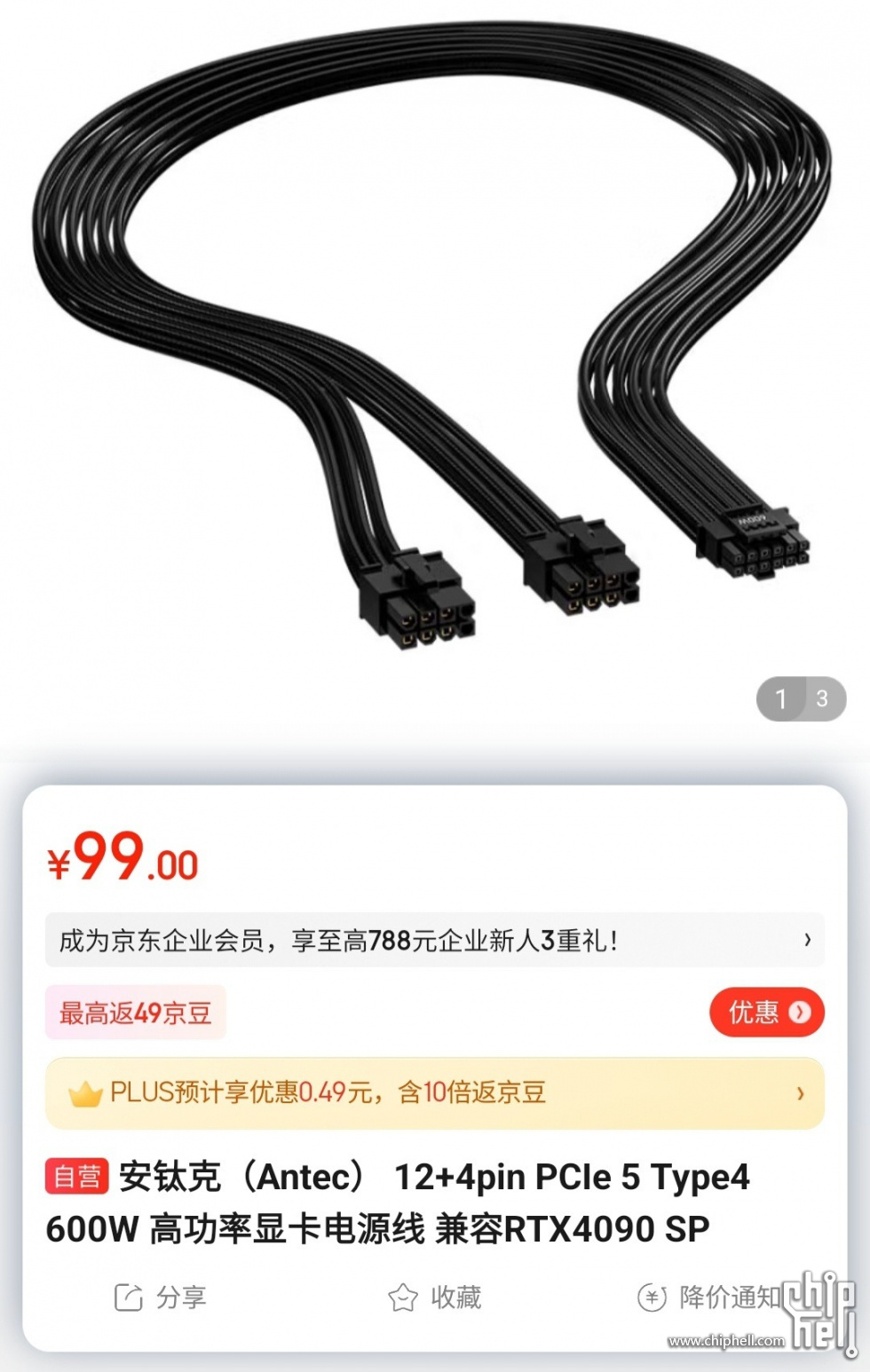Add product to favorites with 收藏
Viewport: 870px width, 1372px height.
(435, 1297)
